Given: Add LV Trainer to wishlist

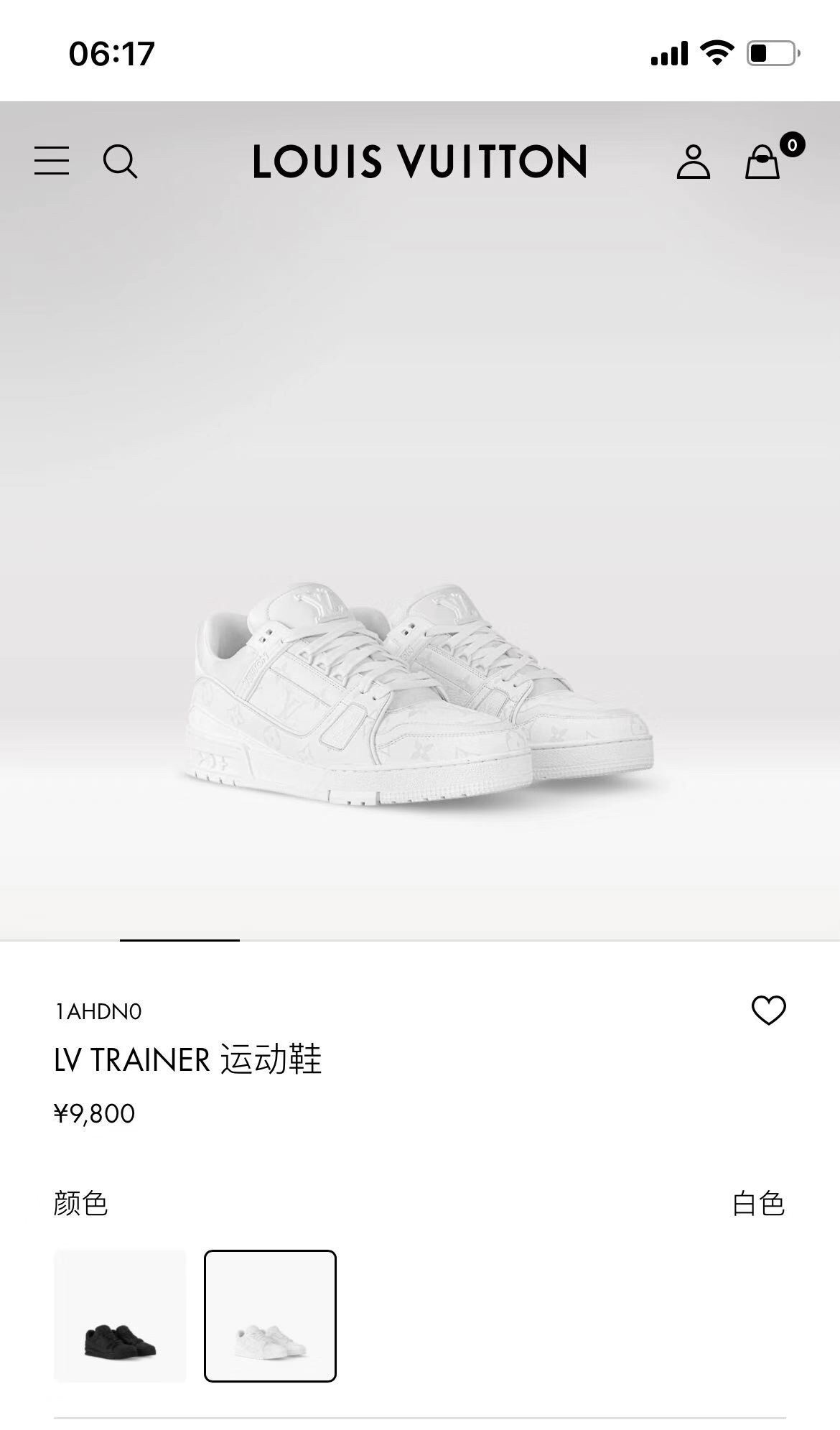Looking at the screenshot, I should click(768, 1011).
